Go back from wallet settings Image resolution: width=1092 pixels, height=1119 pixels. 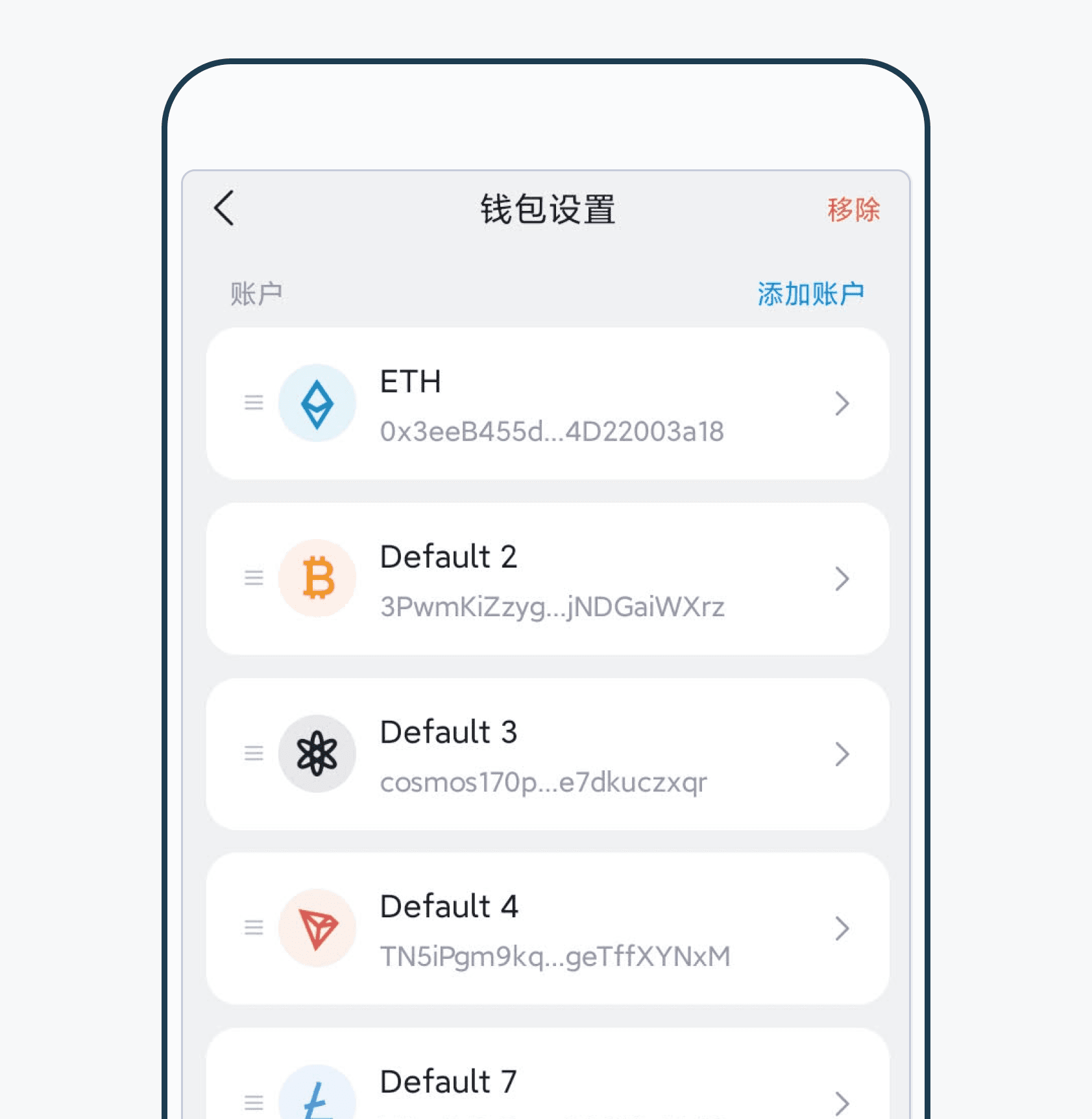pyautogui.click(x=224, y=208)
